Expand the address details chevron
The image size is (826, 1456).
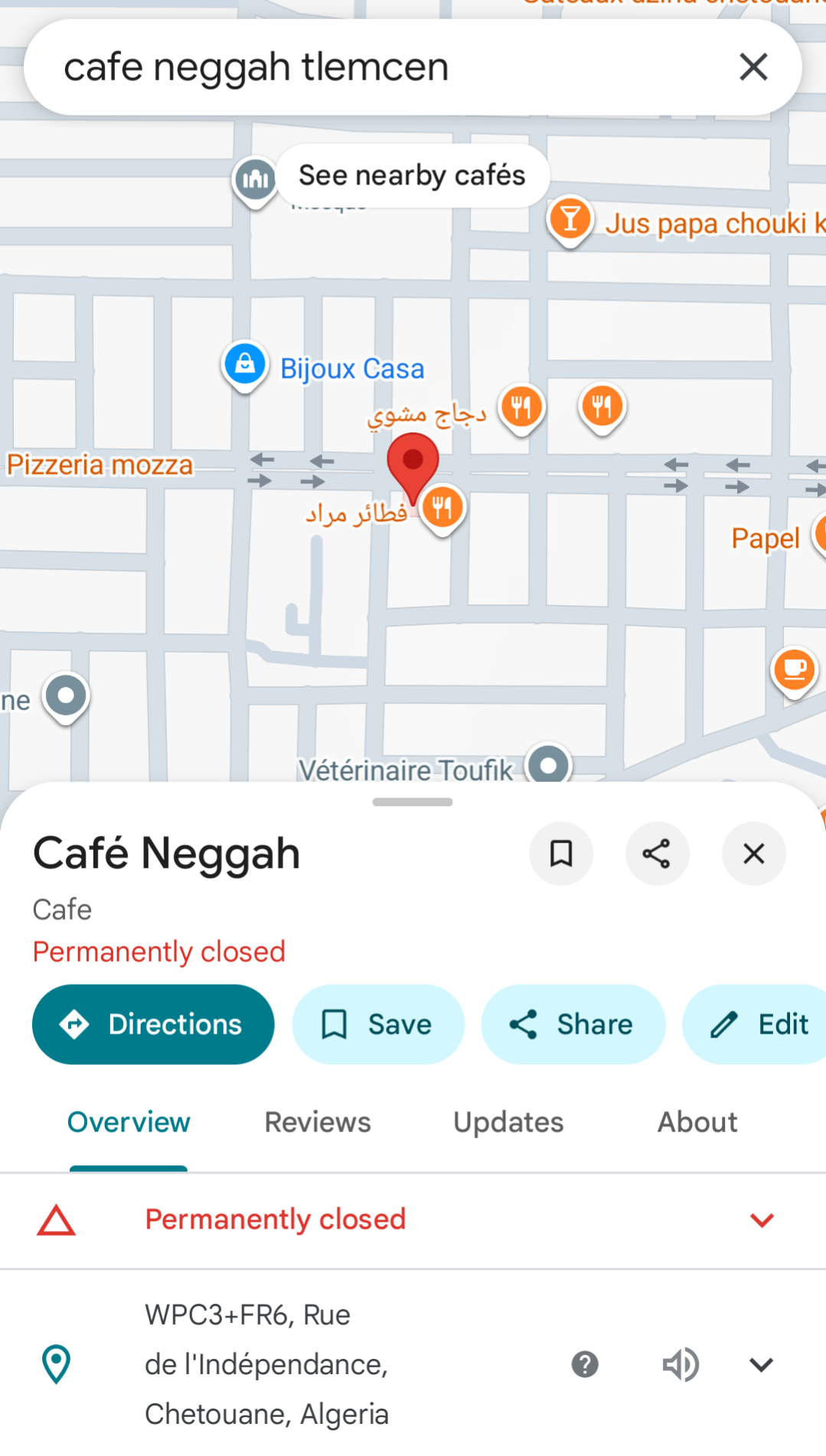[x=761, y=1364]
